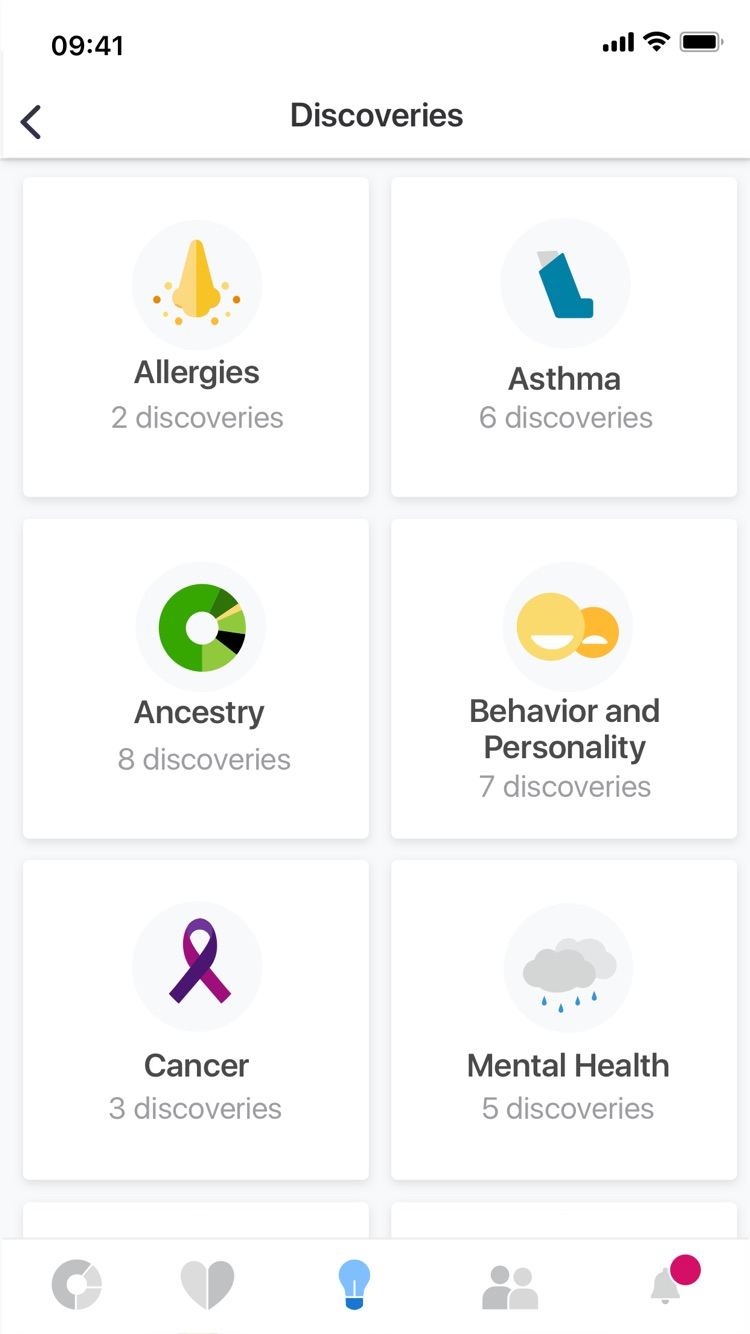
Task: Click the awareness ribbon icon on the Cancer card
Action: click(x=196, y=966)
